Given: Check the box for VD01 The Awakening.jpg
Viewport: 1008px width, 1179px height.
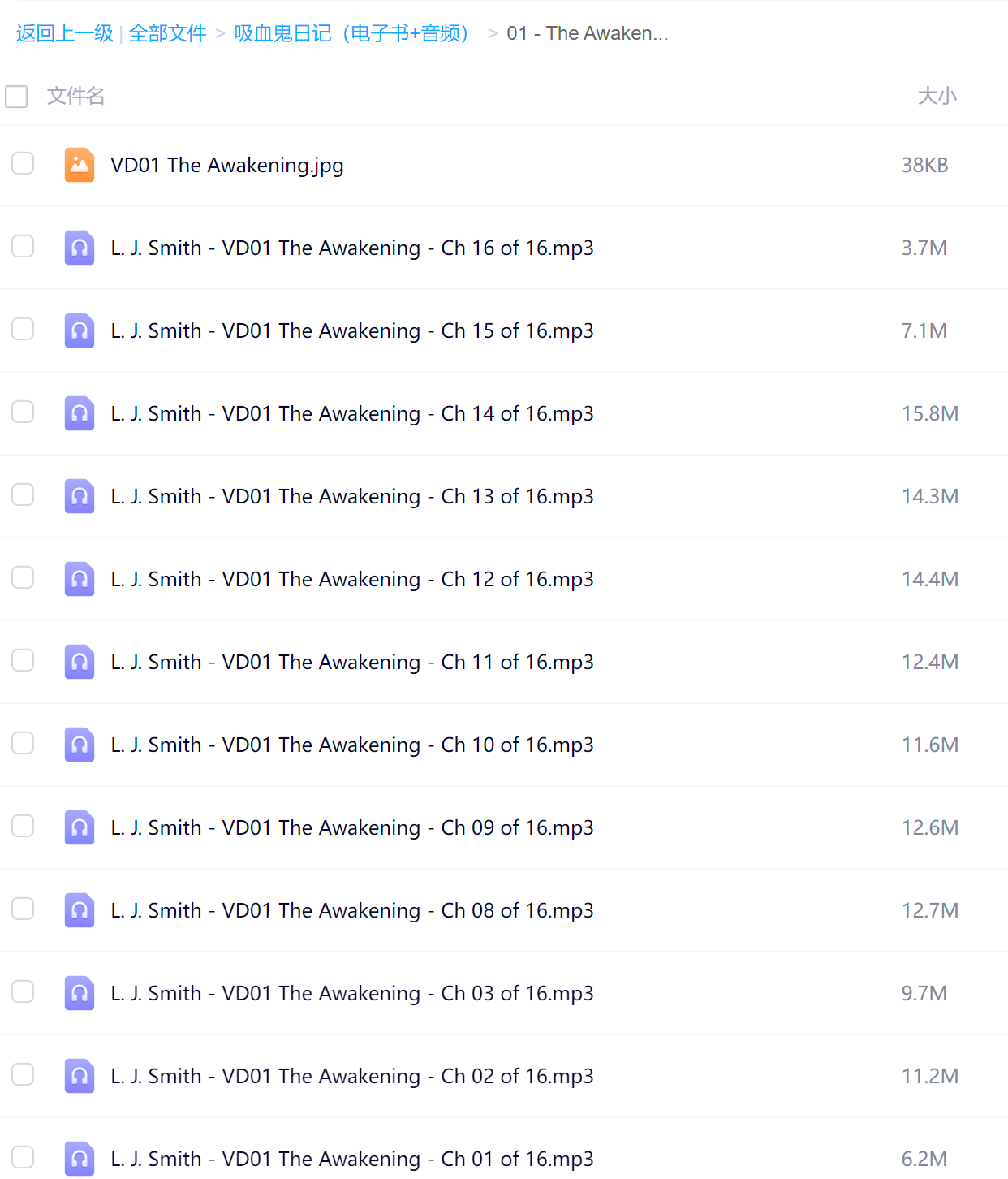Looking at the screenshot, I should 23,163.
